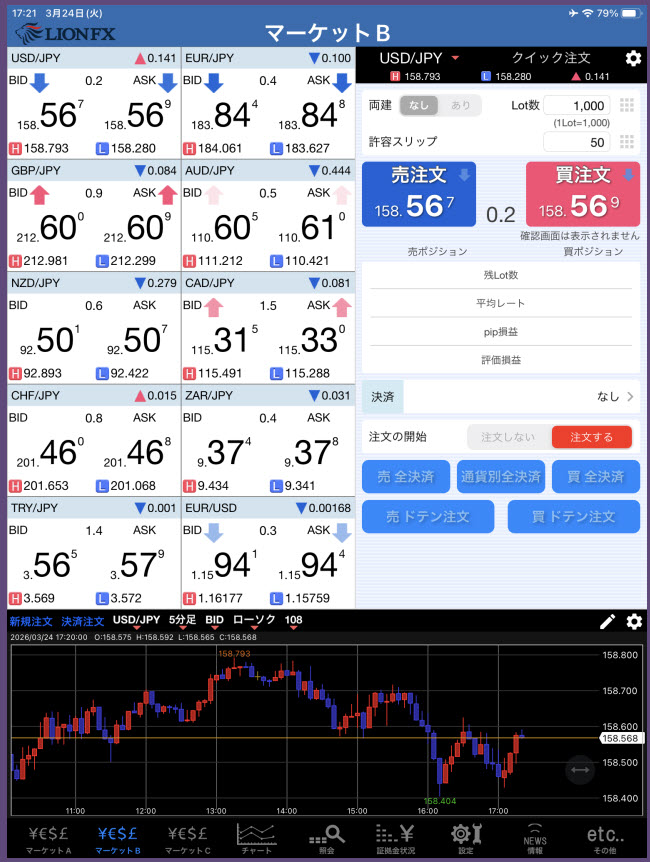Edit the 許容スリップ slippage field
Viewport: 650px width, 862px height.
(x=576, y=142)
